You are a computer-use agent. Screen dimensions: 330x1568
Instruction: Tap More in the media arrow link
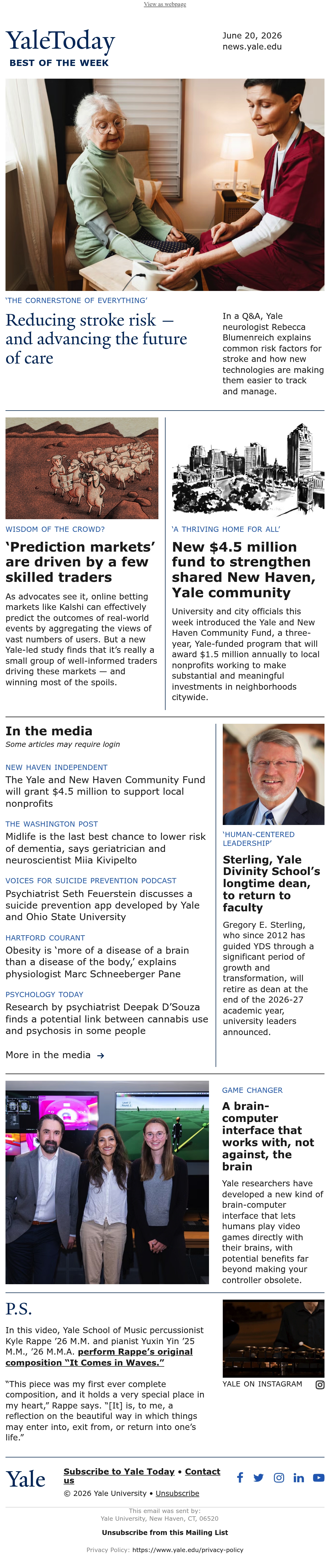(x=55, y=1055)
